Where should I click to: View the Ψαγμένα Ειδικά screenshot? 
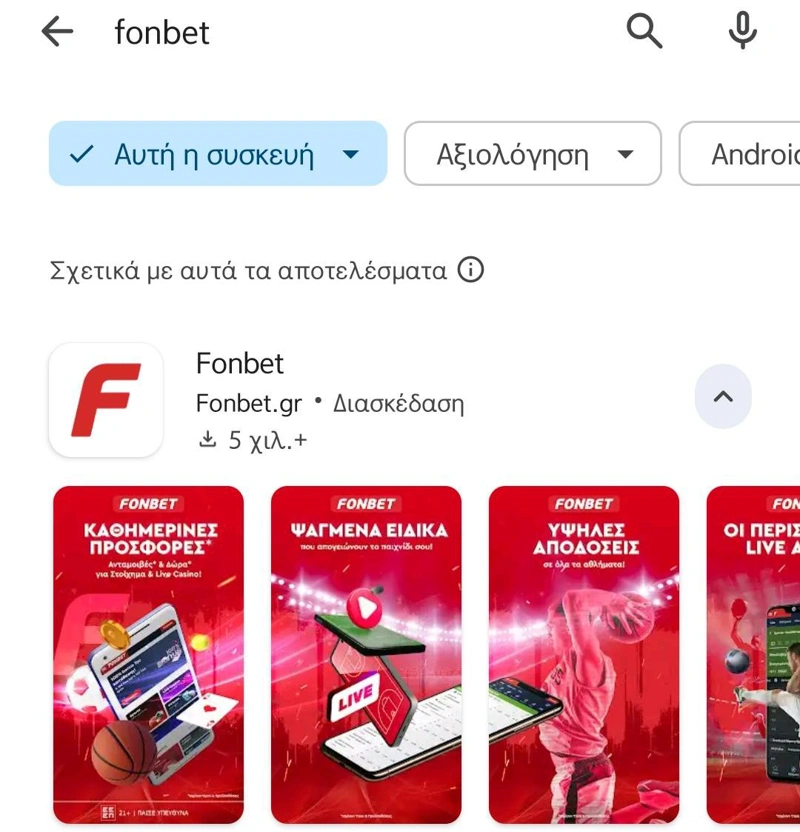coord(366,653)
